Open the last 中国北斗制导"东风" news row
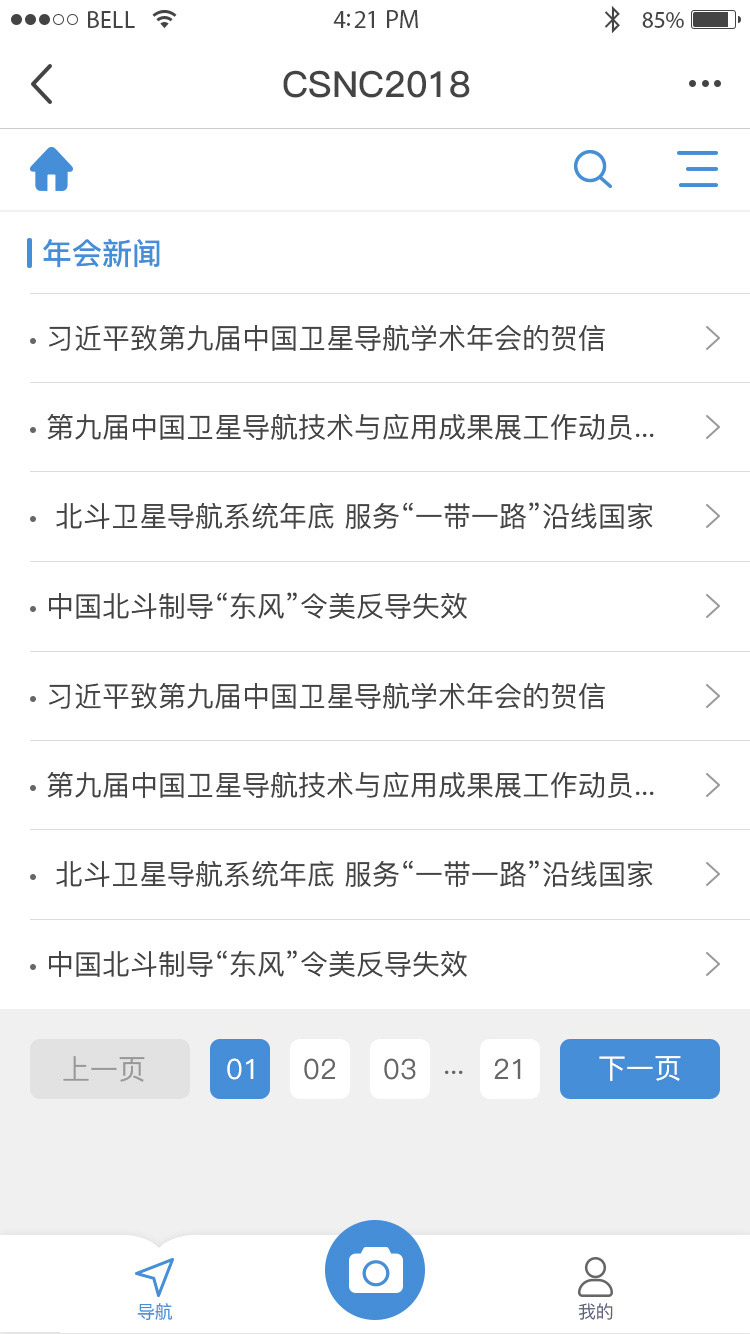 pos(375,964)
